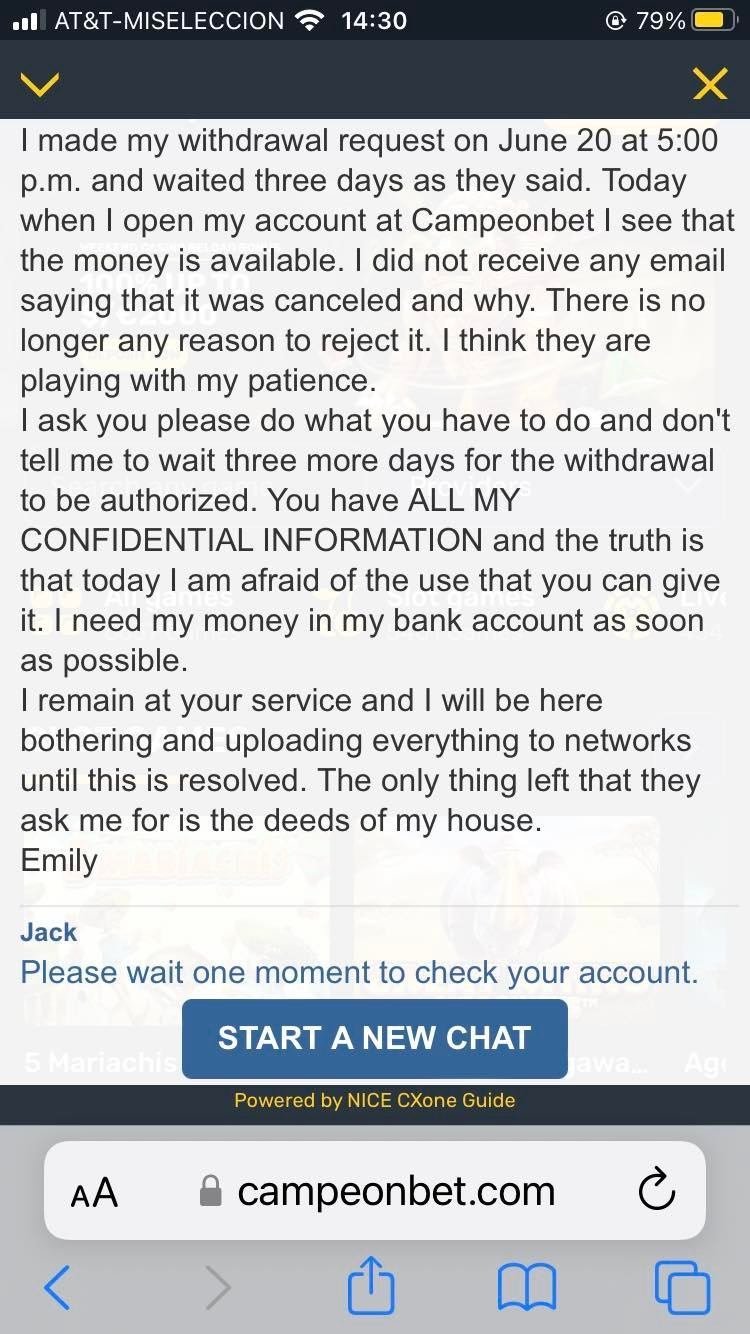750x1334 pixels.
Task: Start a new chat
Action: (x=374, y=1038)
